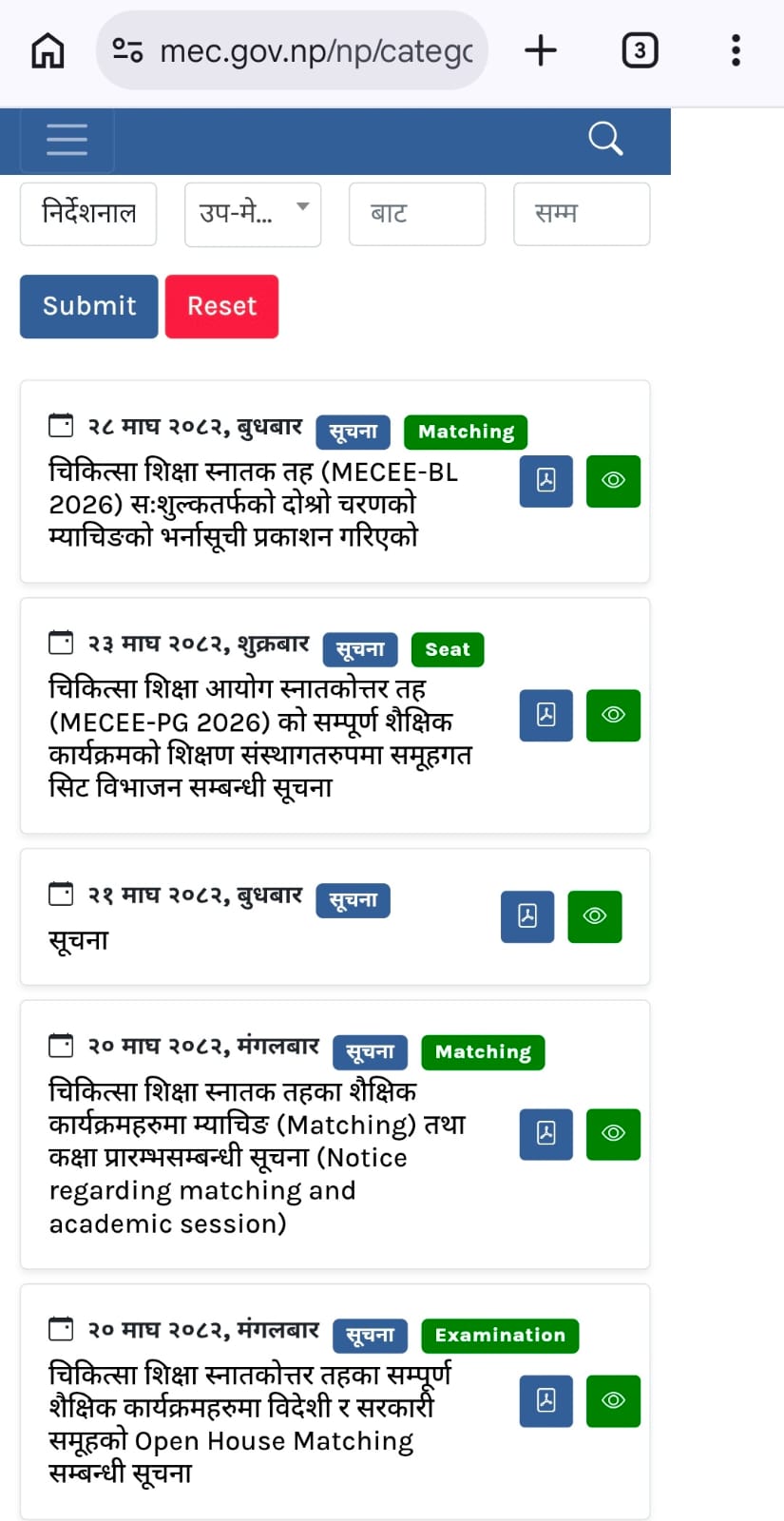
Task: Tap the Examination tag chip
Action: coord(500,1336)
